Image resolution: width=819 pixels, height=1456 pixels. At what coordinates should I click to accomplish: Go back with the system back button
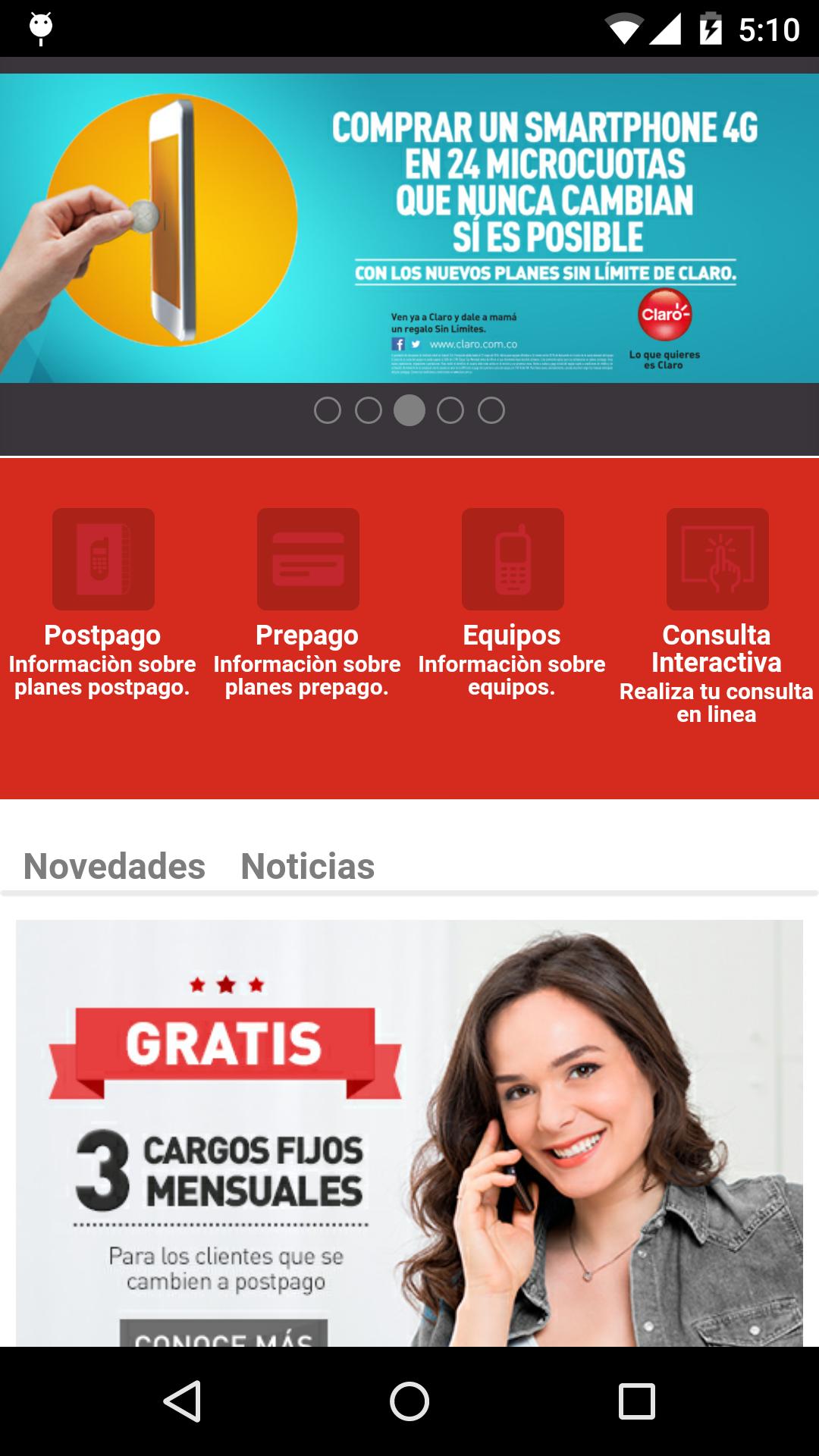pyautogui.click(x=182, y=1401)
